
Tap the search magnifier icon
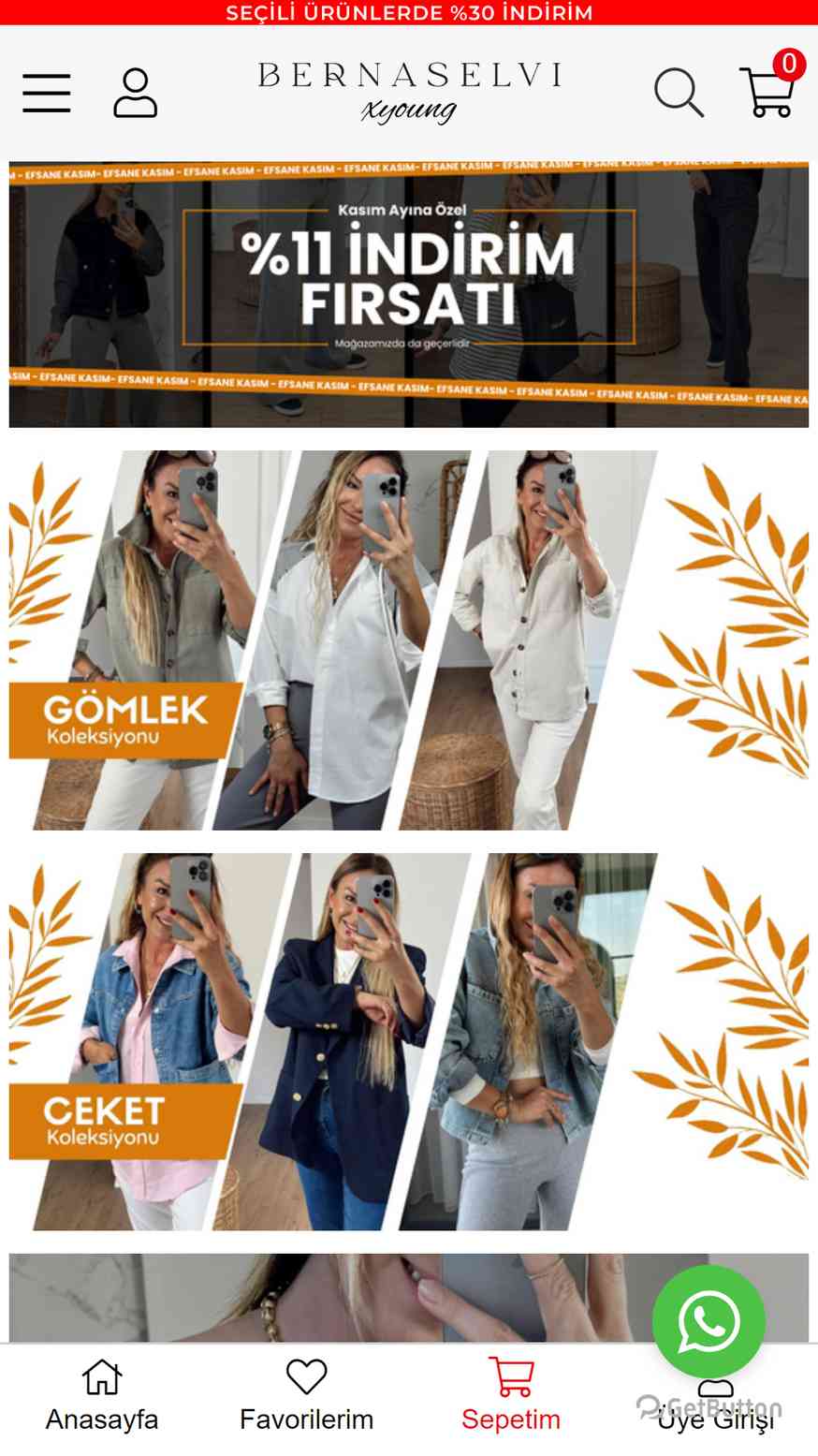[679, 93]
